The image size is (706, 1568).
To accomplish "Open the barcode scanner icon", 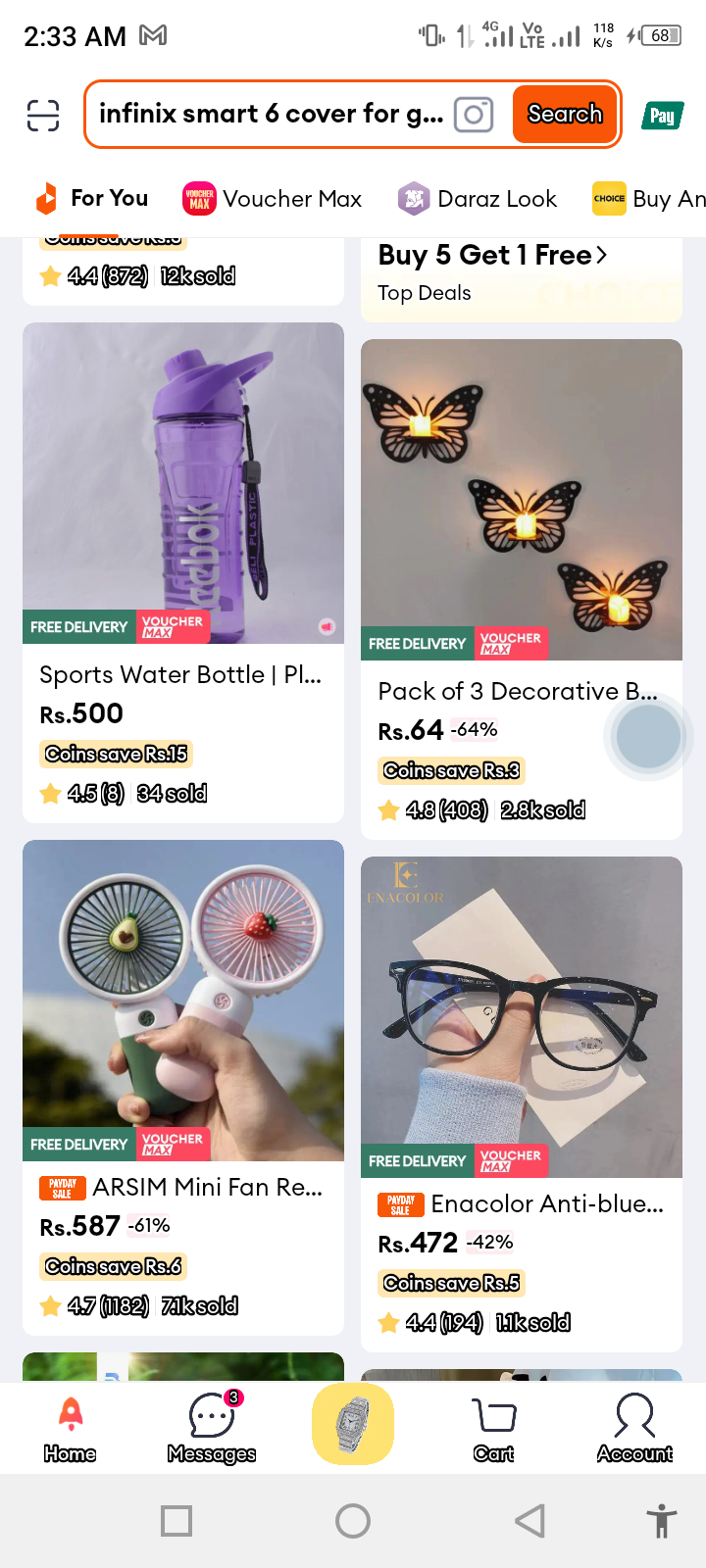I will [43, 116].
